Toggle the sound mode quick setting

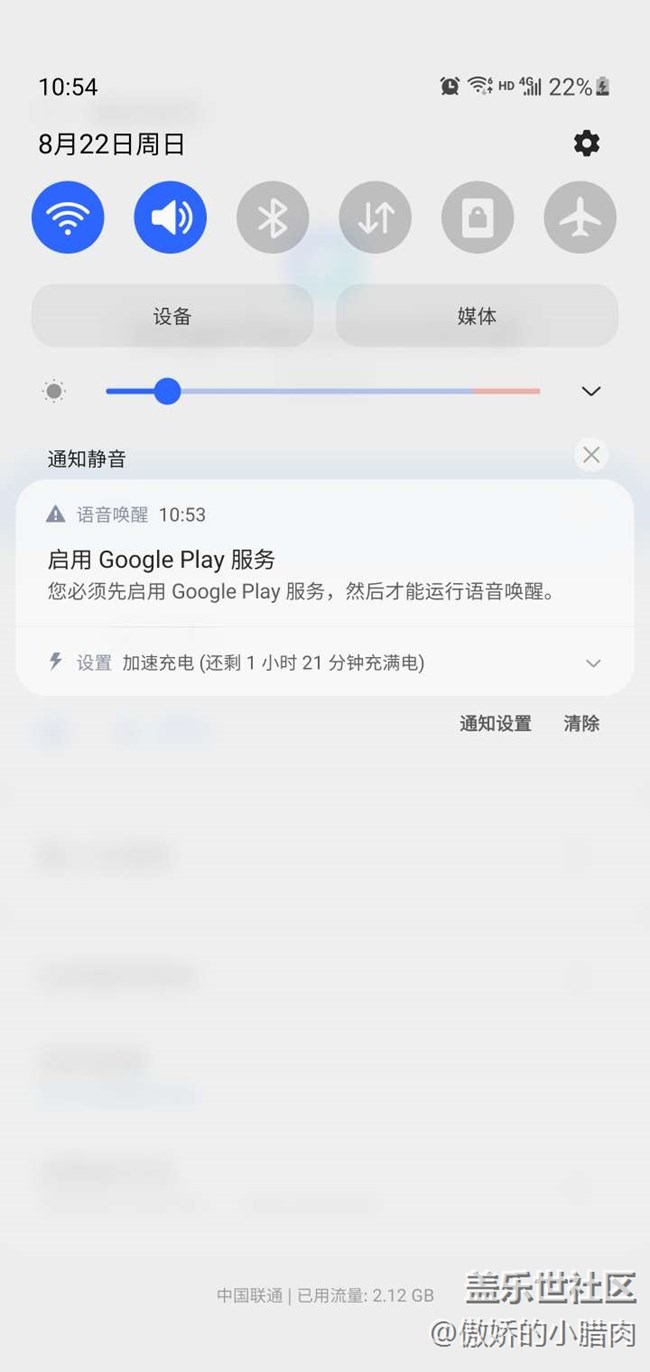[x=170, y=217]
